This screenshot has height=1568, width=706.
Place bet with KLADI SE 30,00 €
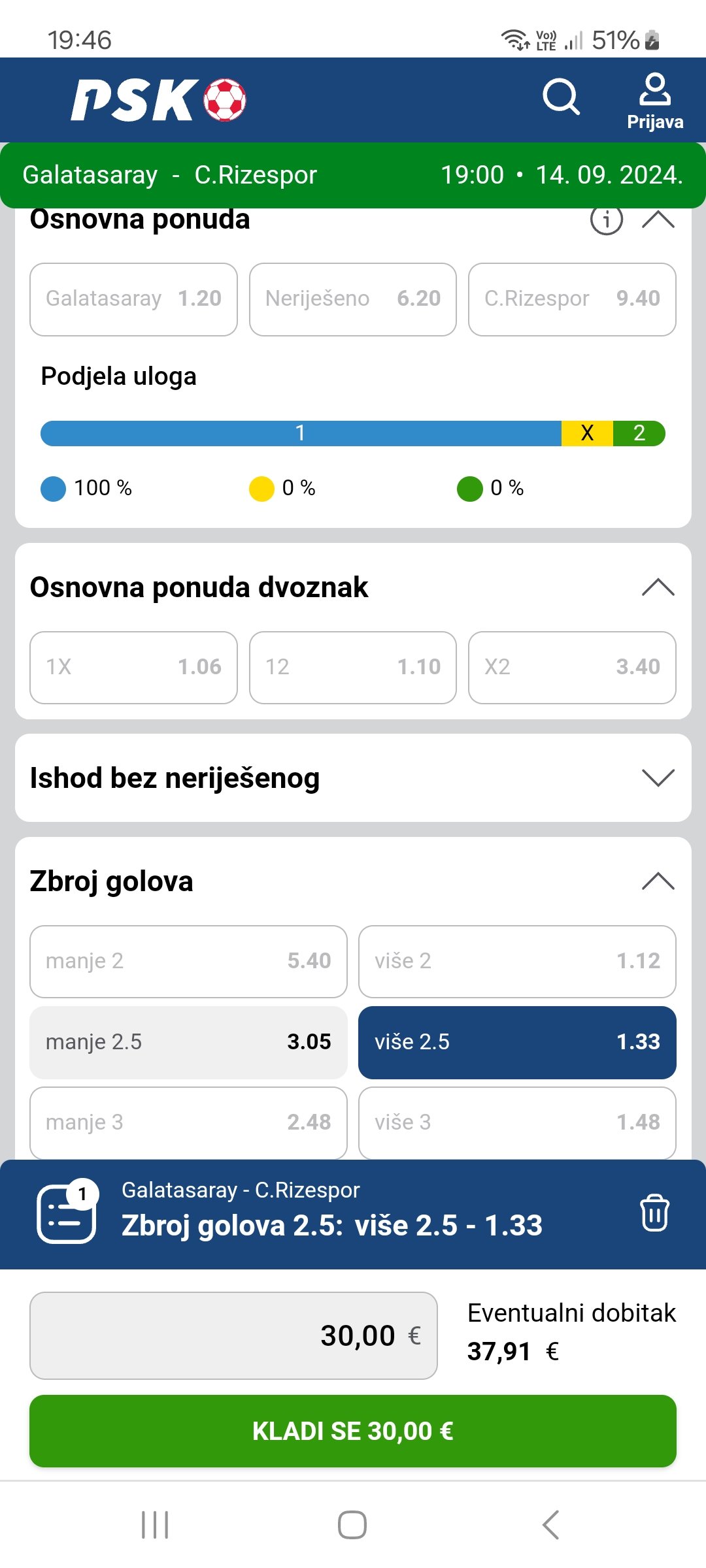click(353, 1431)
